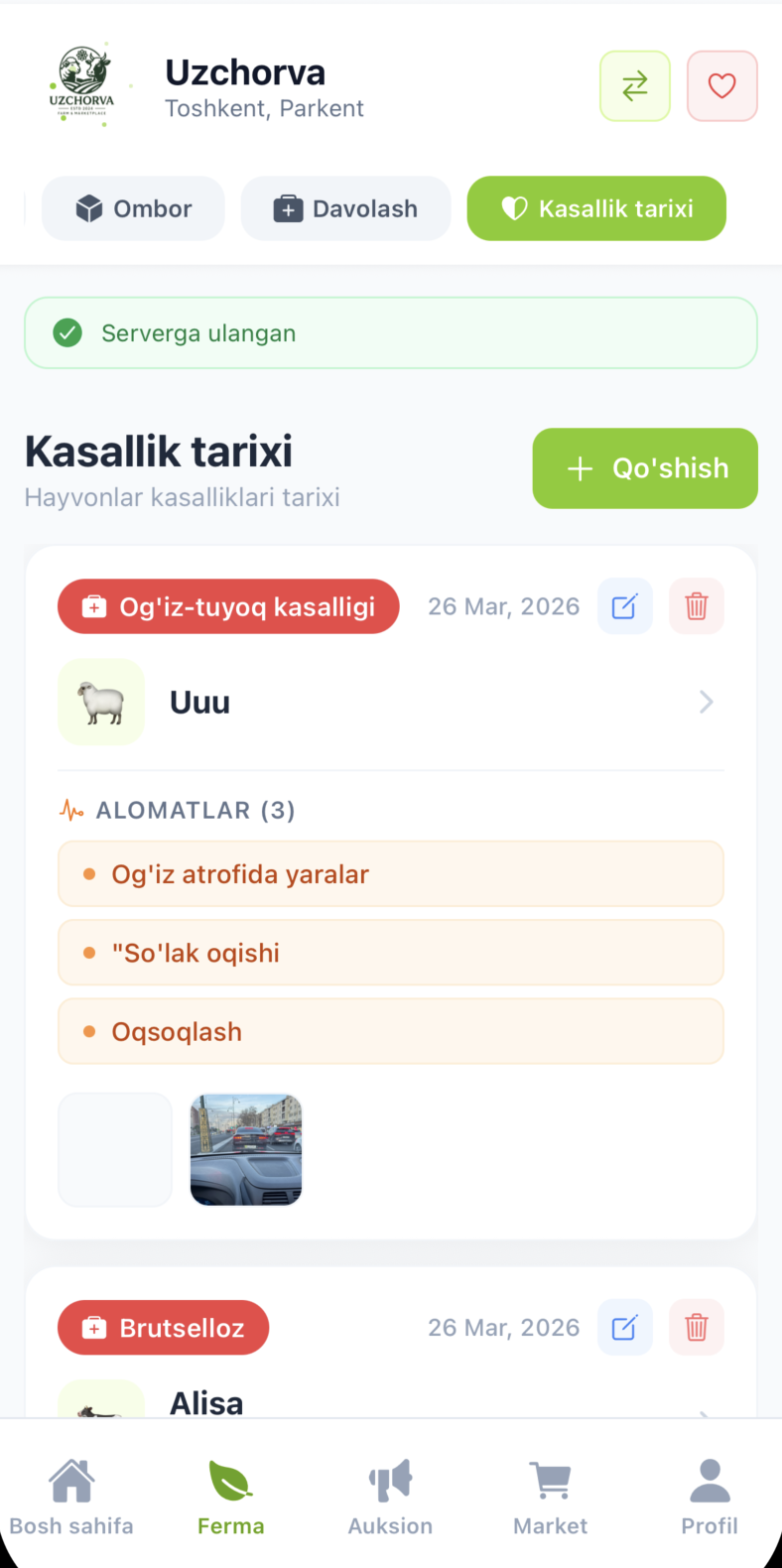Edit the Og'iz-tuyoq record with pencil icon
This screenshot has height=1568, width=782.
click(x=624, y=606)
